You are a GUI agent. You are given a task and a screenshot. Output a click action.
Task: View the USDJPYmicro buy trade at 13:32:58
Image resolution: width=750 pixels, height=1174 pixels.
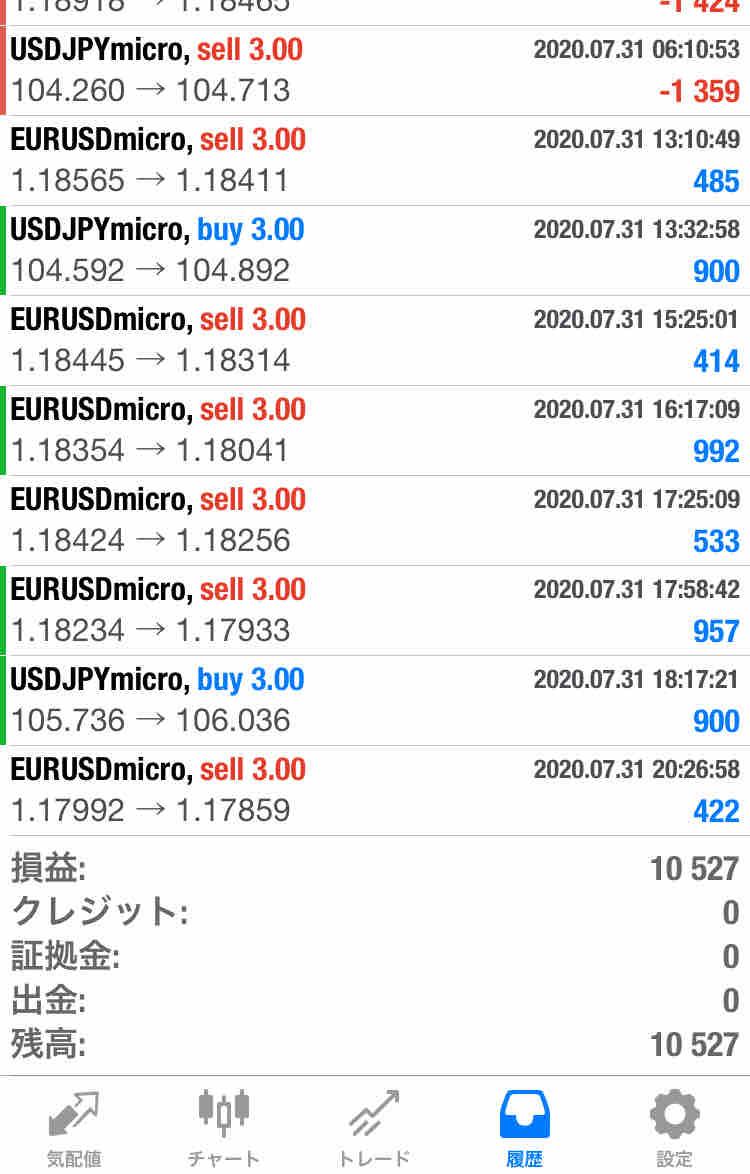click(375, 250)
